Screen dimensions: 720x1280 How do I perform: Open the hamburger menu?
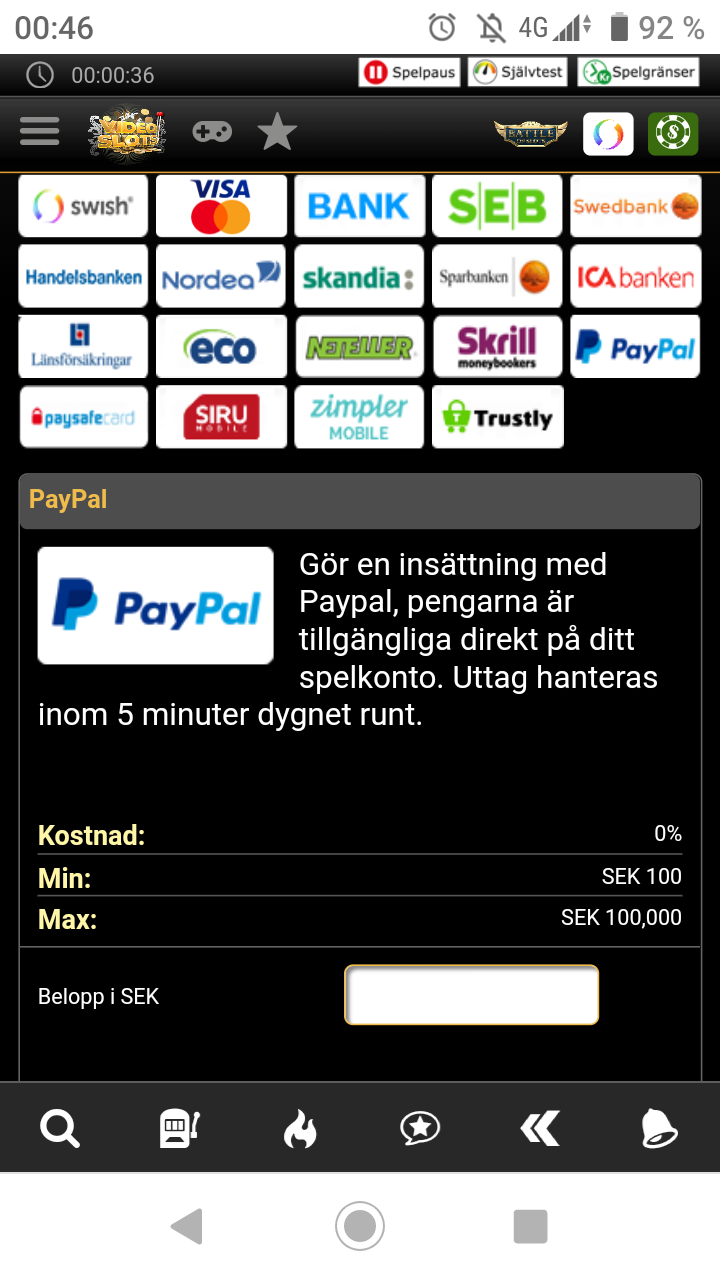pos(40,132)
